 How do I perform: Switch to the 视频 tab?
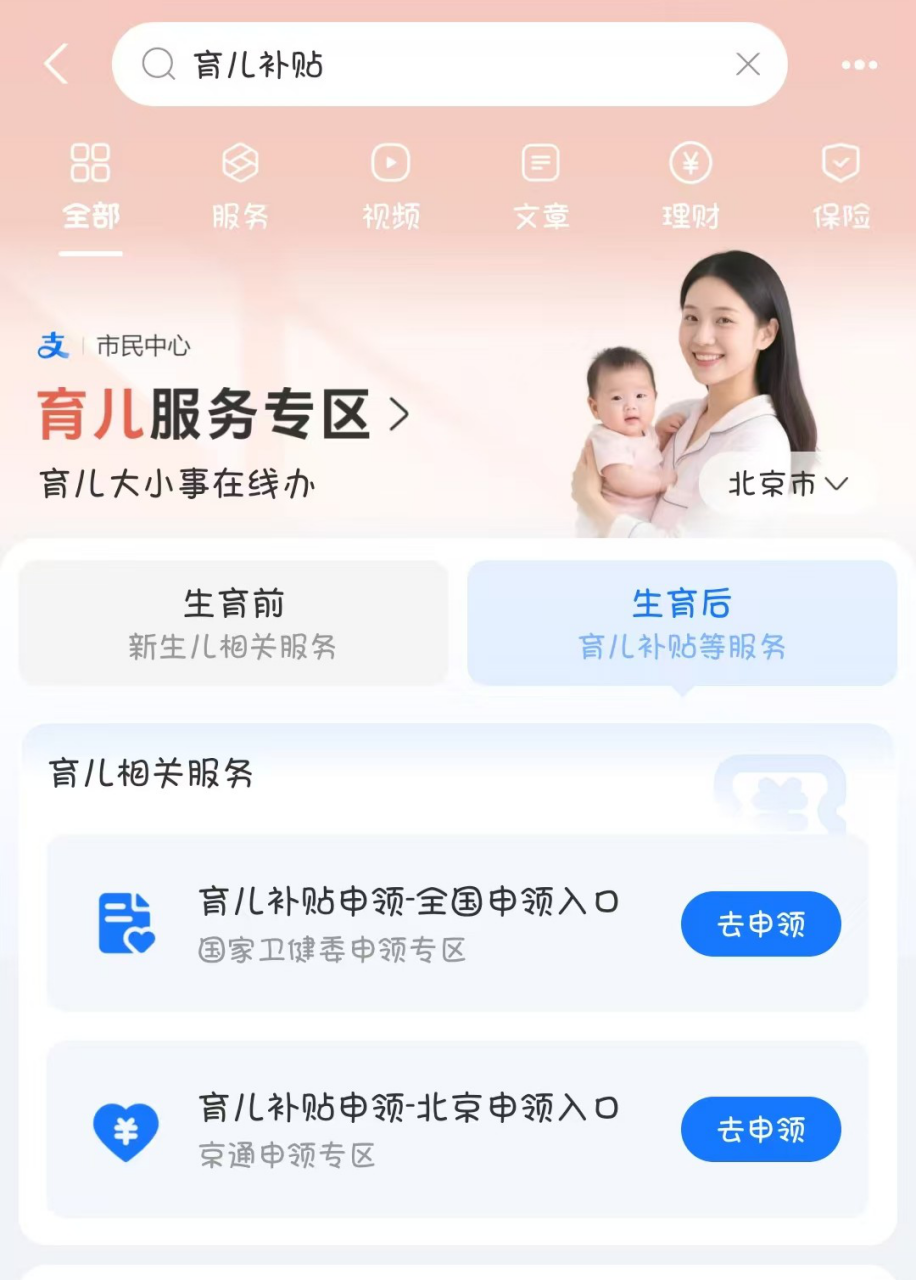391,187
